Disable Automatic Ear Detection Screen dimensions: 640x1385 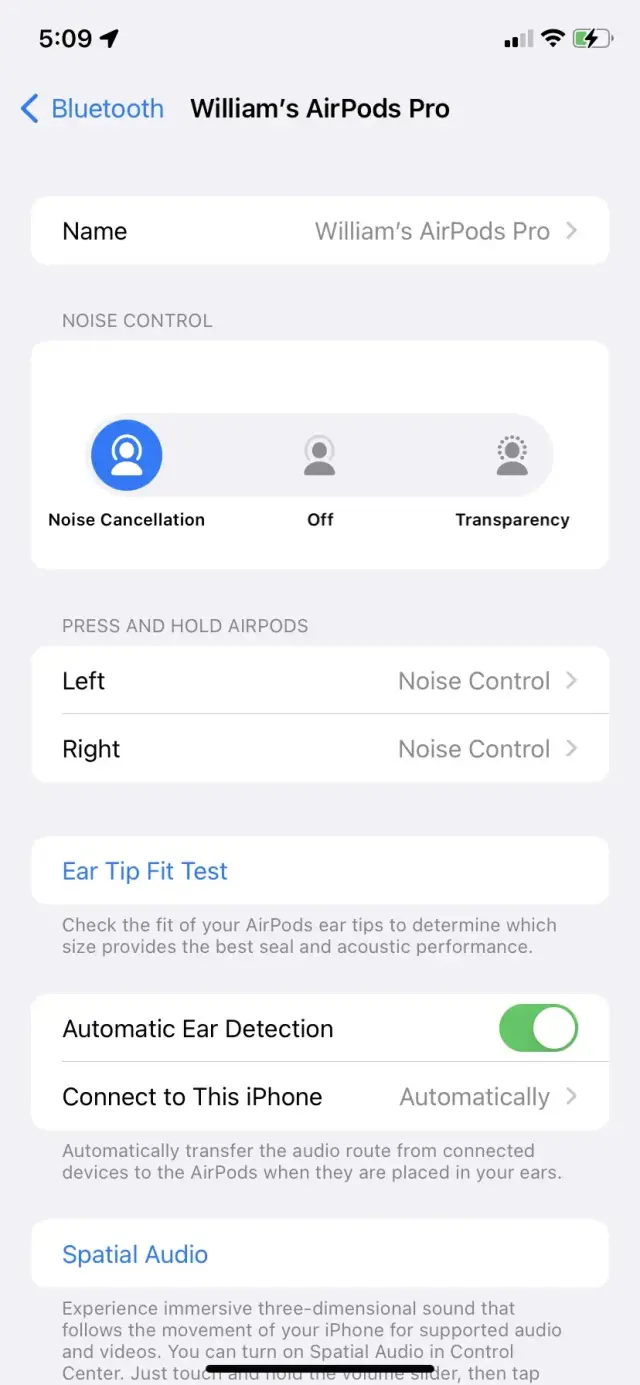tap(539, 1029)
